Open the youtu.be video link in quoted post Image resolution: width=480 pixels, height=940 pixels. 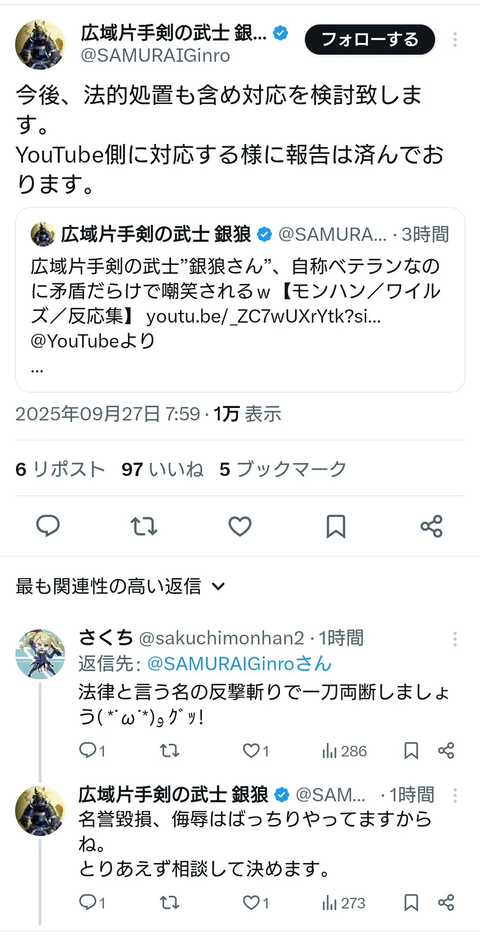[264, 316]
